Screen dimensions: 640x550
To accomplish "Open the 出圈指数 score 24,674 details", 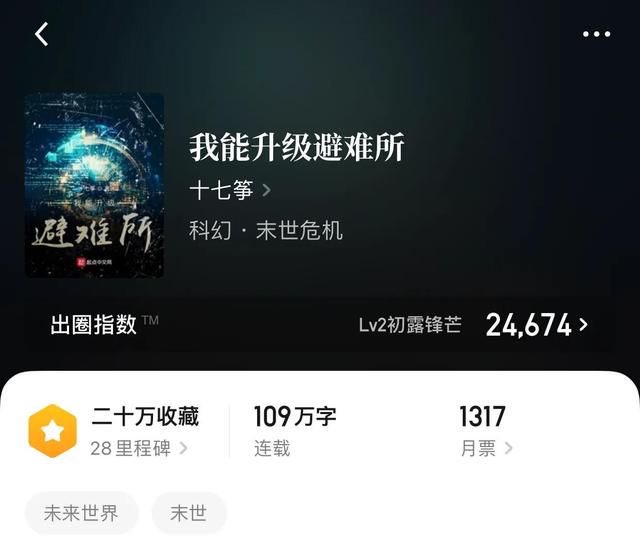I will [x=536, y=325].
